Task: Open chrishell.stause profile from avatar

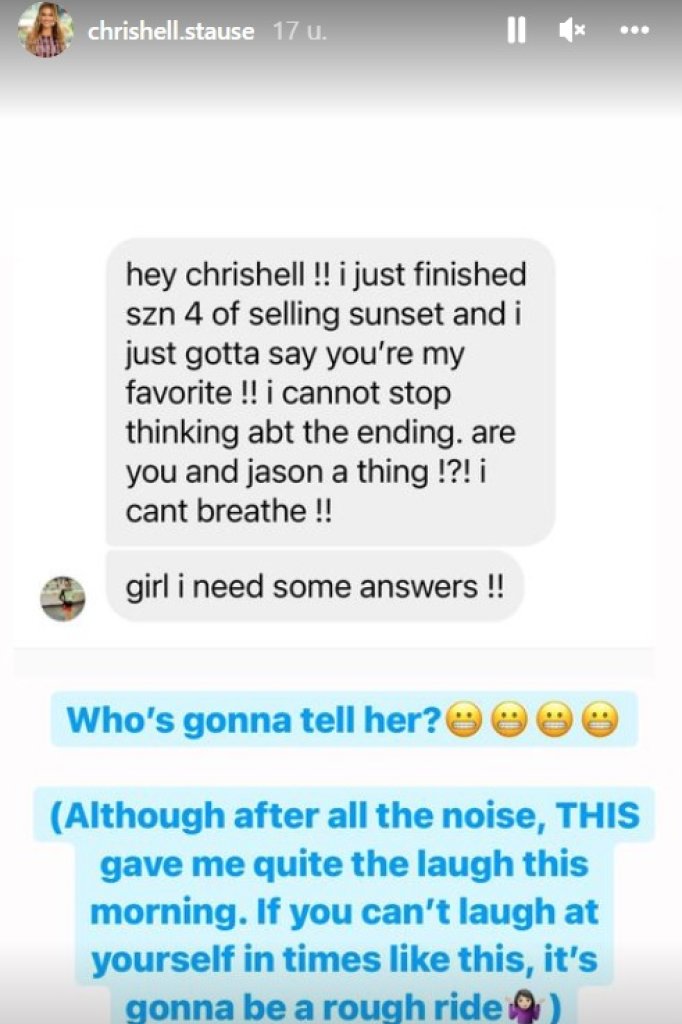Action: click(44, 30)
